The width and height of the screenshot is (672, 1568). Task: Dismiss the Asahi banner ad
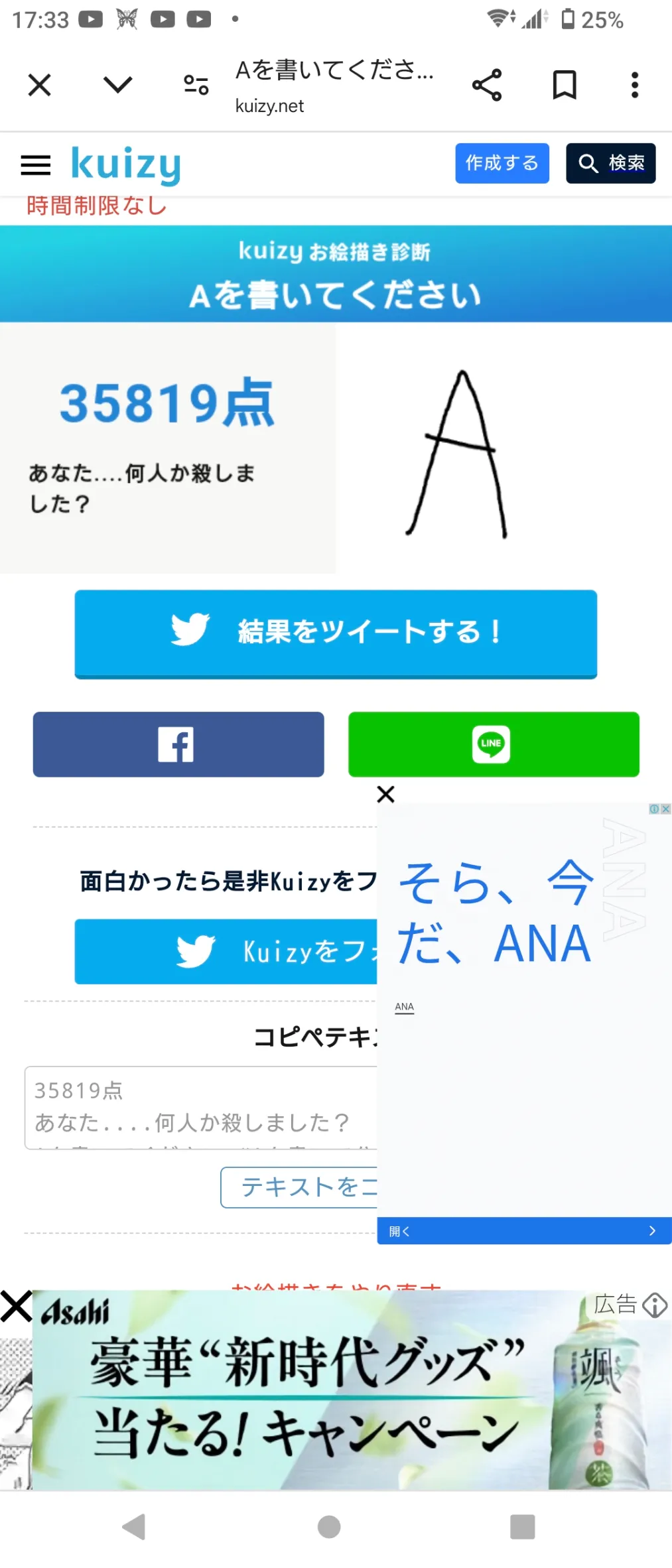click(16, 1307)
